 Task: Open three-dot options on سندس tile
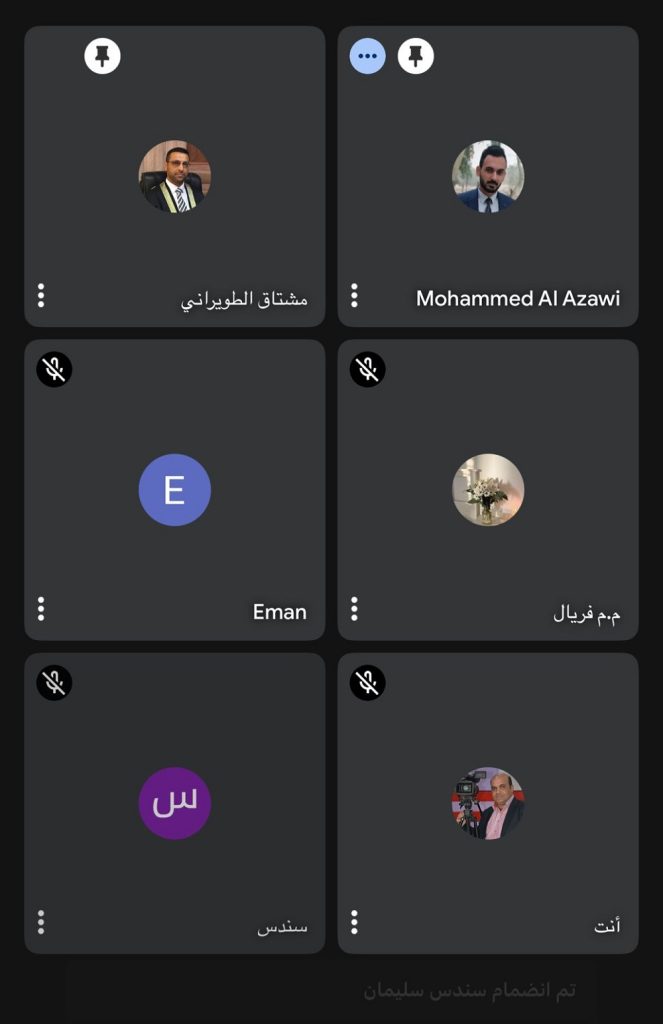41,921
